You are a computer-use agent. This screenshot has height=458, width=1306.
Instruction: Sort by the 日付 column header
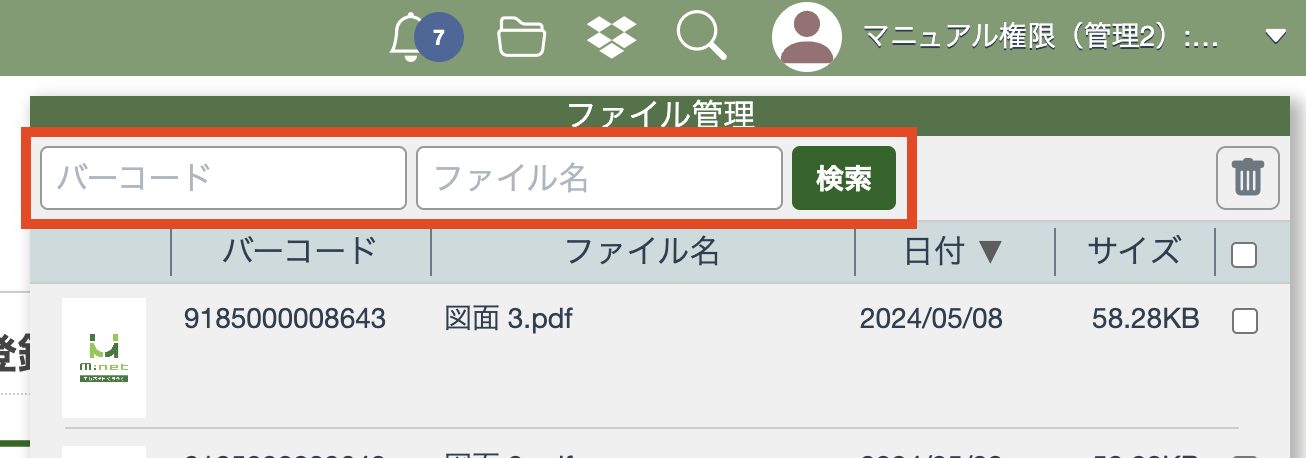point(953,251)
